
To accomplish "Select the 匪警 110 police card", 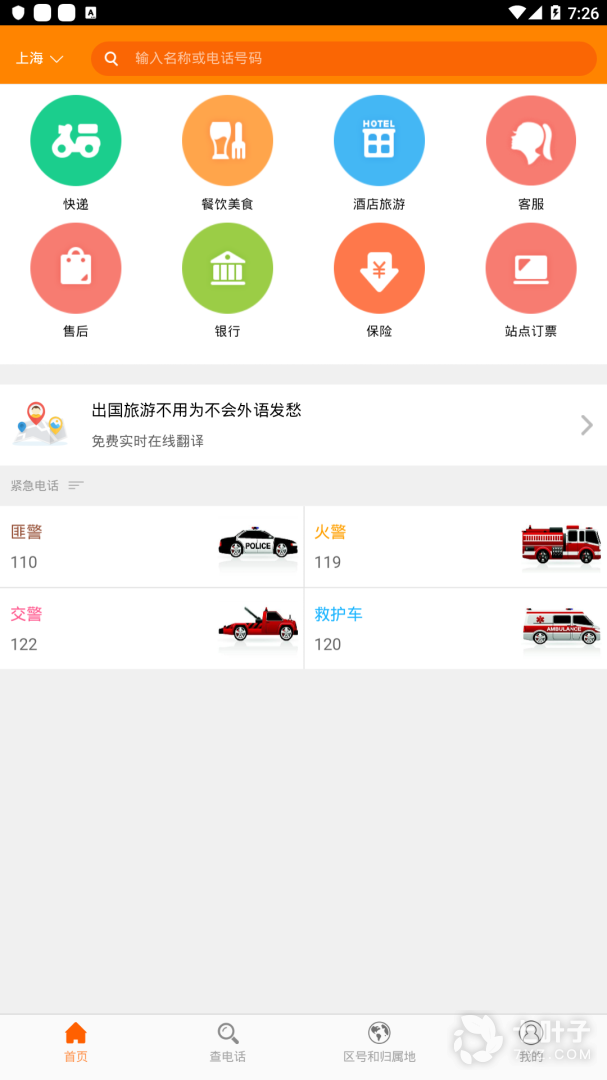I will click(151, 546).
